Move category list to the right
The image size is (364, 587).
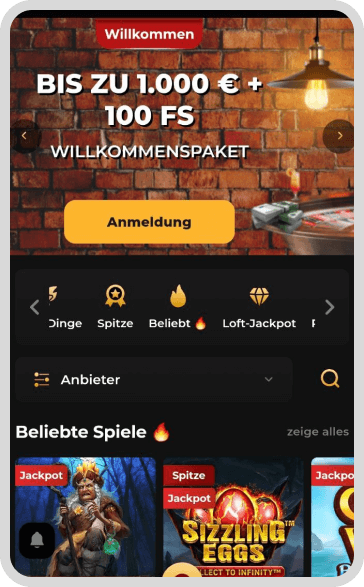(x=330, y=307)
